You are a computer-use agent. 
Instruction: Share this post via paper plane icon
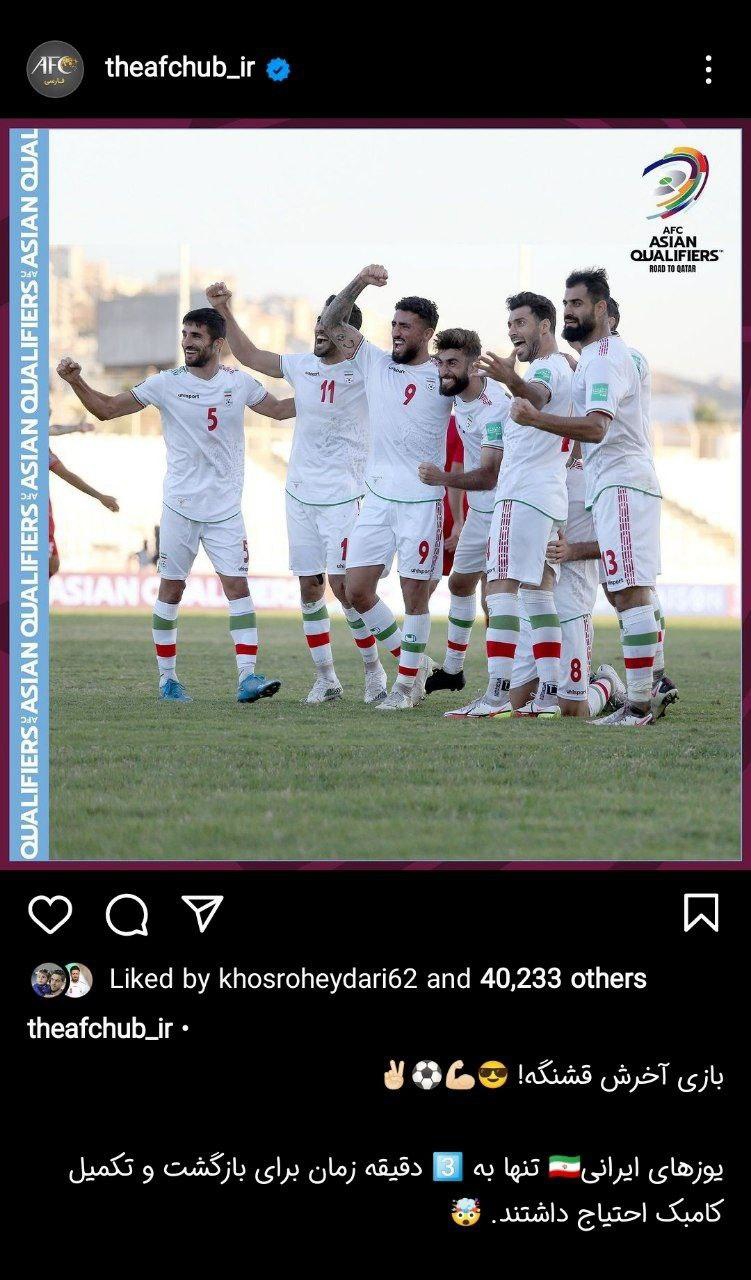(203, 913)
